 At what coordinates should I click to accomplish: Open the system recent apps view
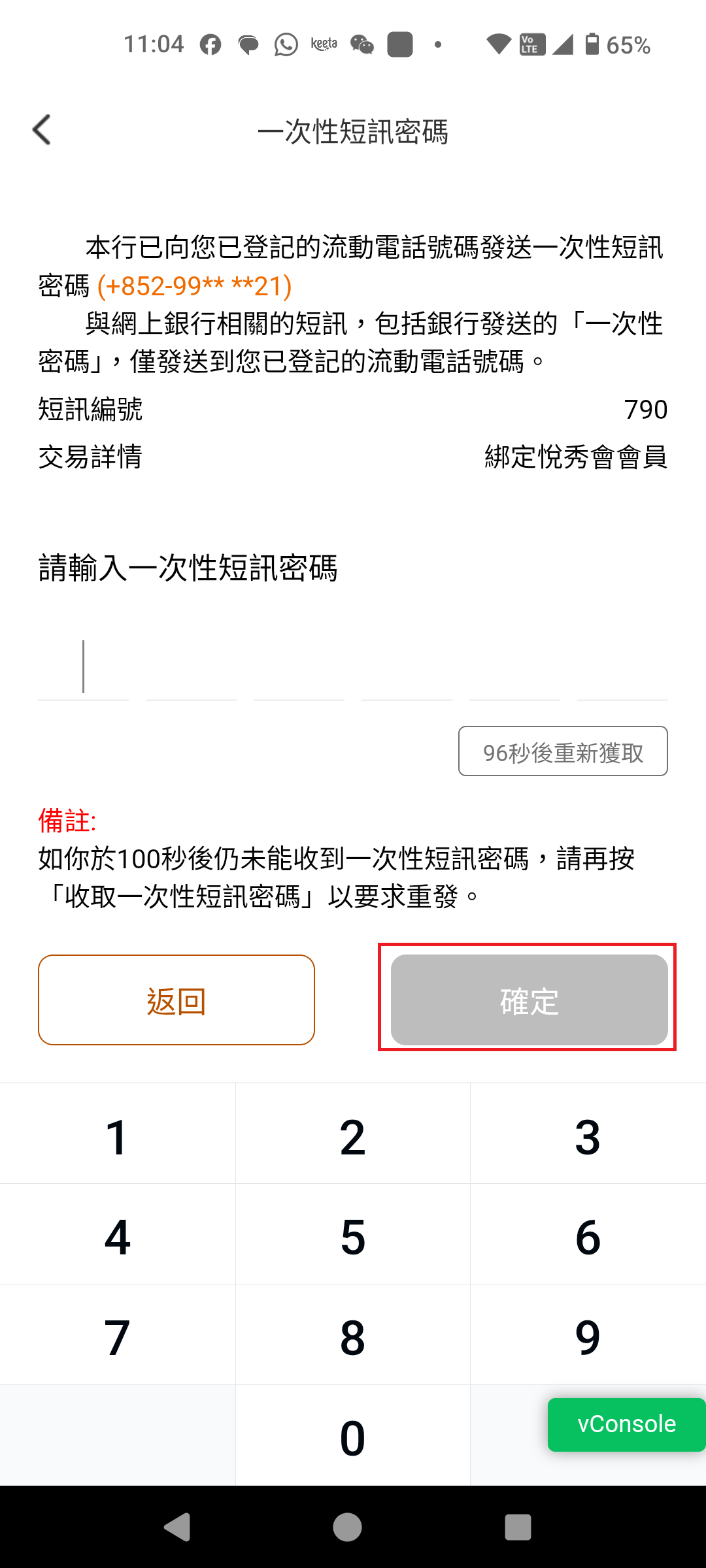tap(518, 1527)
